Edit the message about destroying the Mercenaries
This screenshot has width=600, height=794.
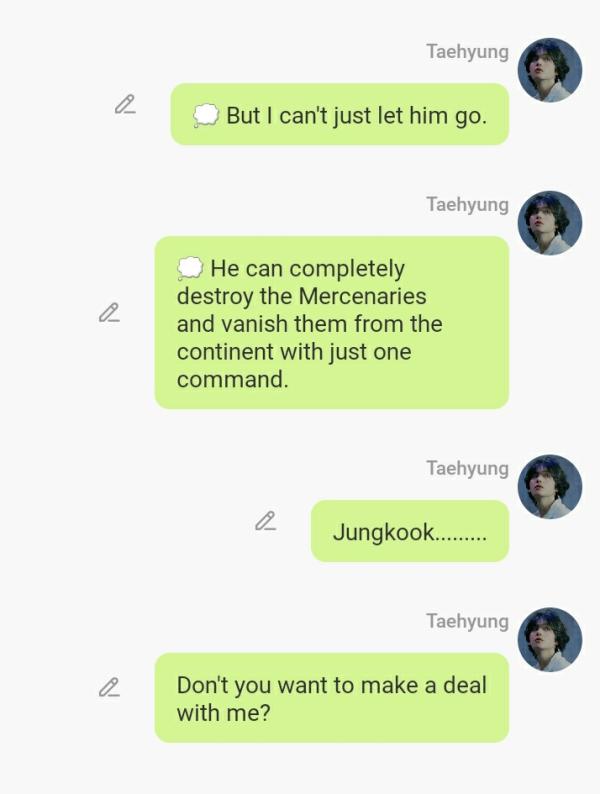coord(109,313)
